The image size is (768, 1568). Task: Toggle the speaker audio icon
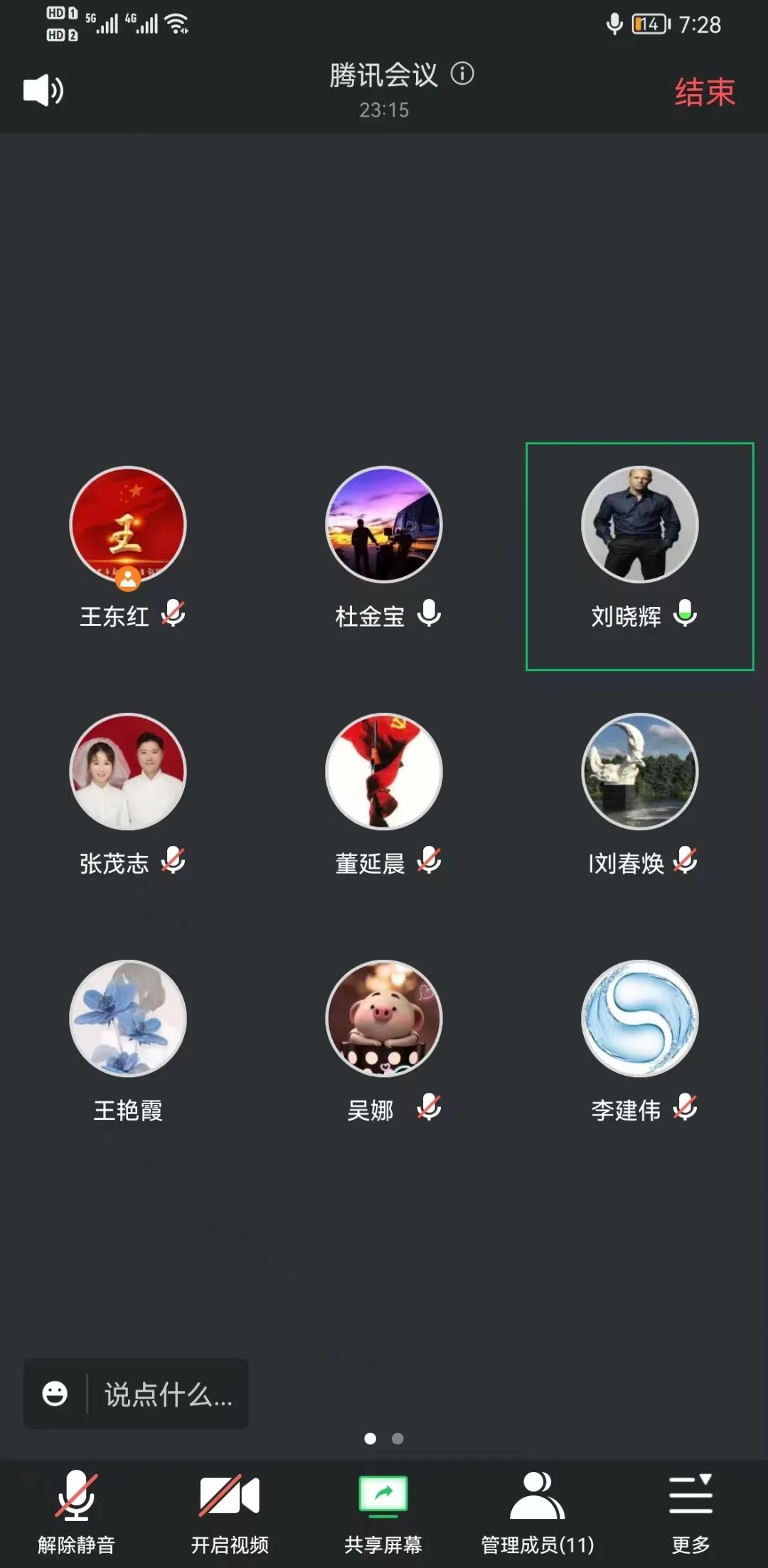(43, 90)
